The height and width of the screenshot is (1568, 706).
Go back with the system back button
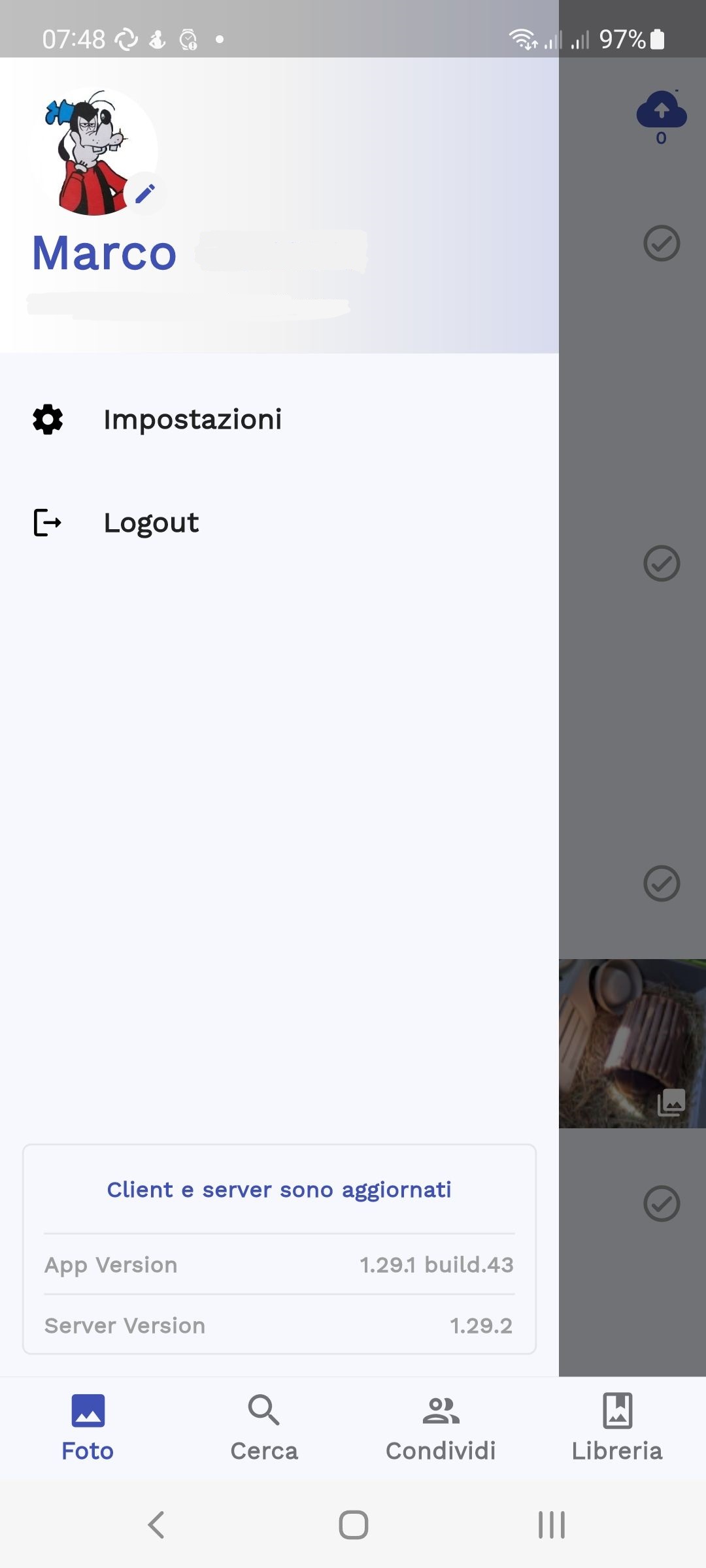(x=156, y=1526)
